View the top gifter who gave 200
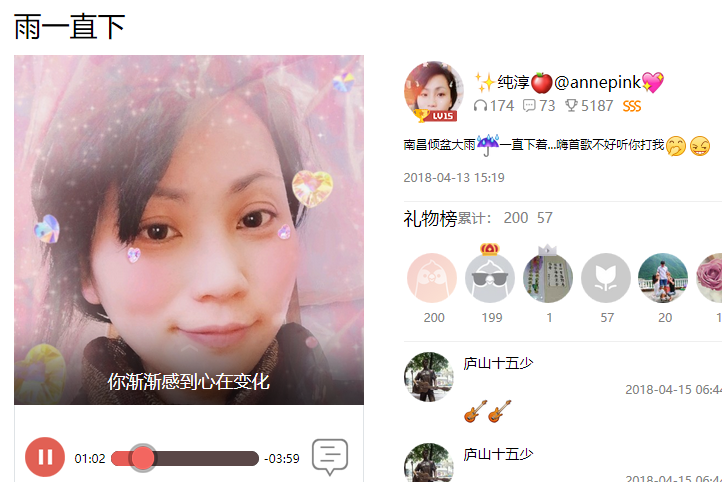This screenshot has width=722, height=482. (433, 278)
